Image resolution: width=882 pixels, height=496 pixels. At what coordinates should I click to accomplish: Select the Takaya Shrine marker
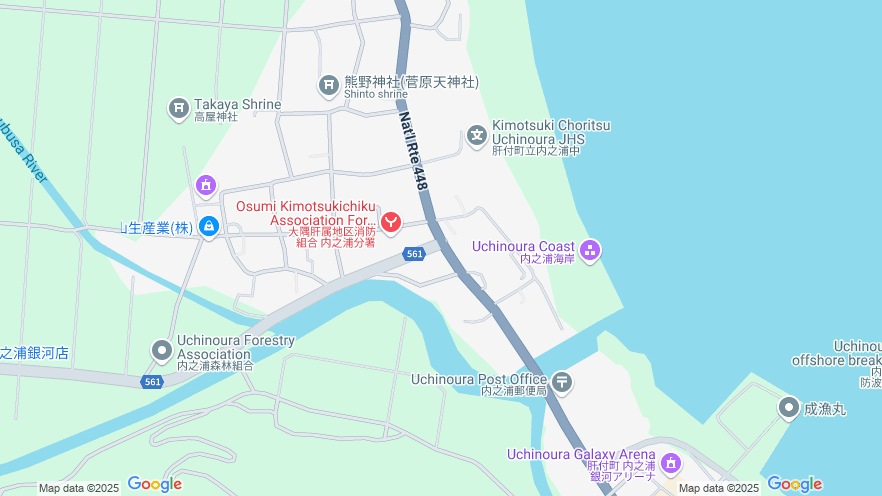[x=179, y=108]
